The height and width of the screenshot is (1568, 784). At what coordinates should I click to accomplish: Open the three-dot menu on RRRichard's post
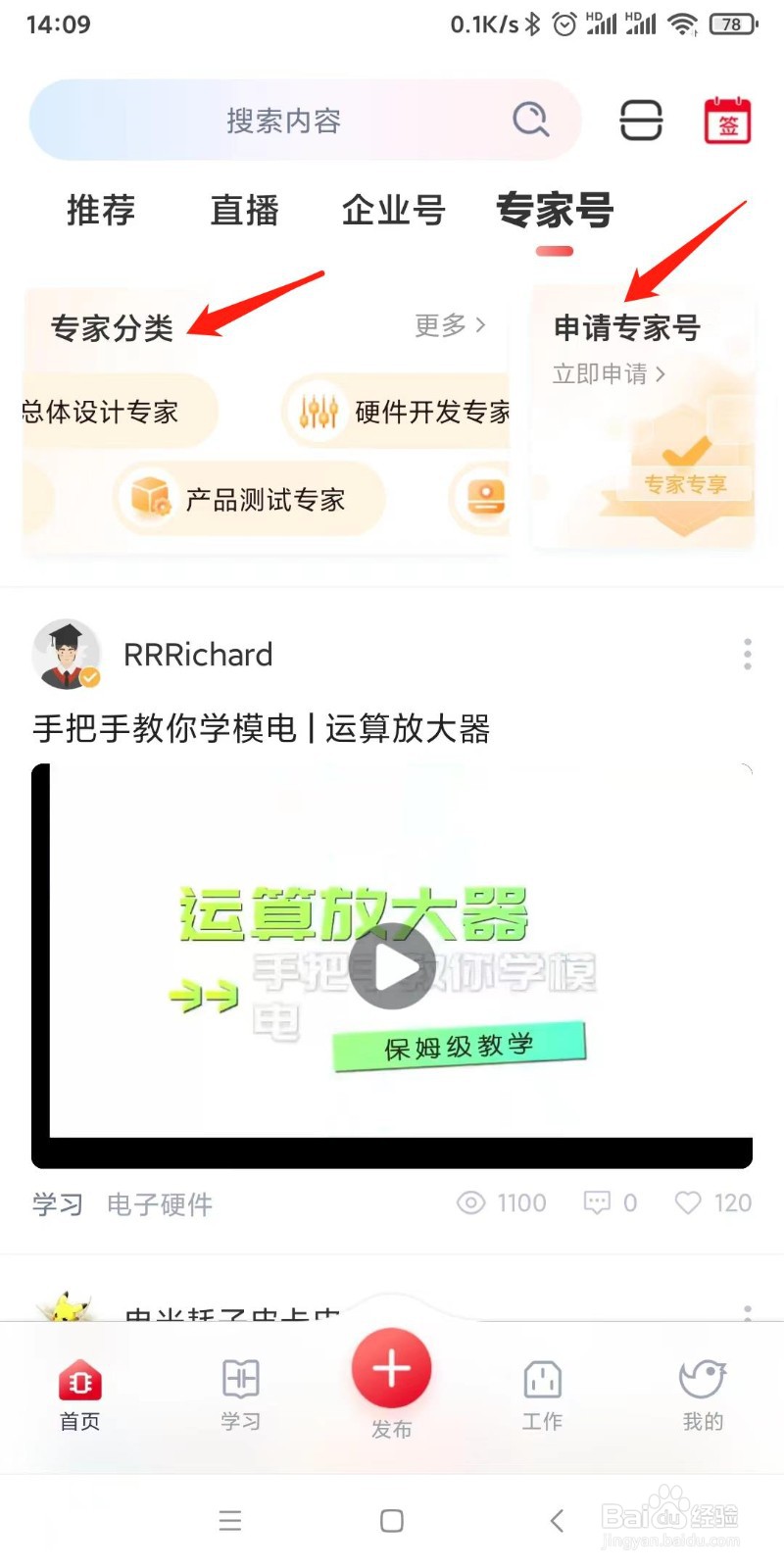(746, 655)
